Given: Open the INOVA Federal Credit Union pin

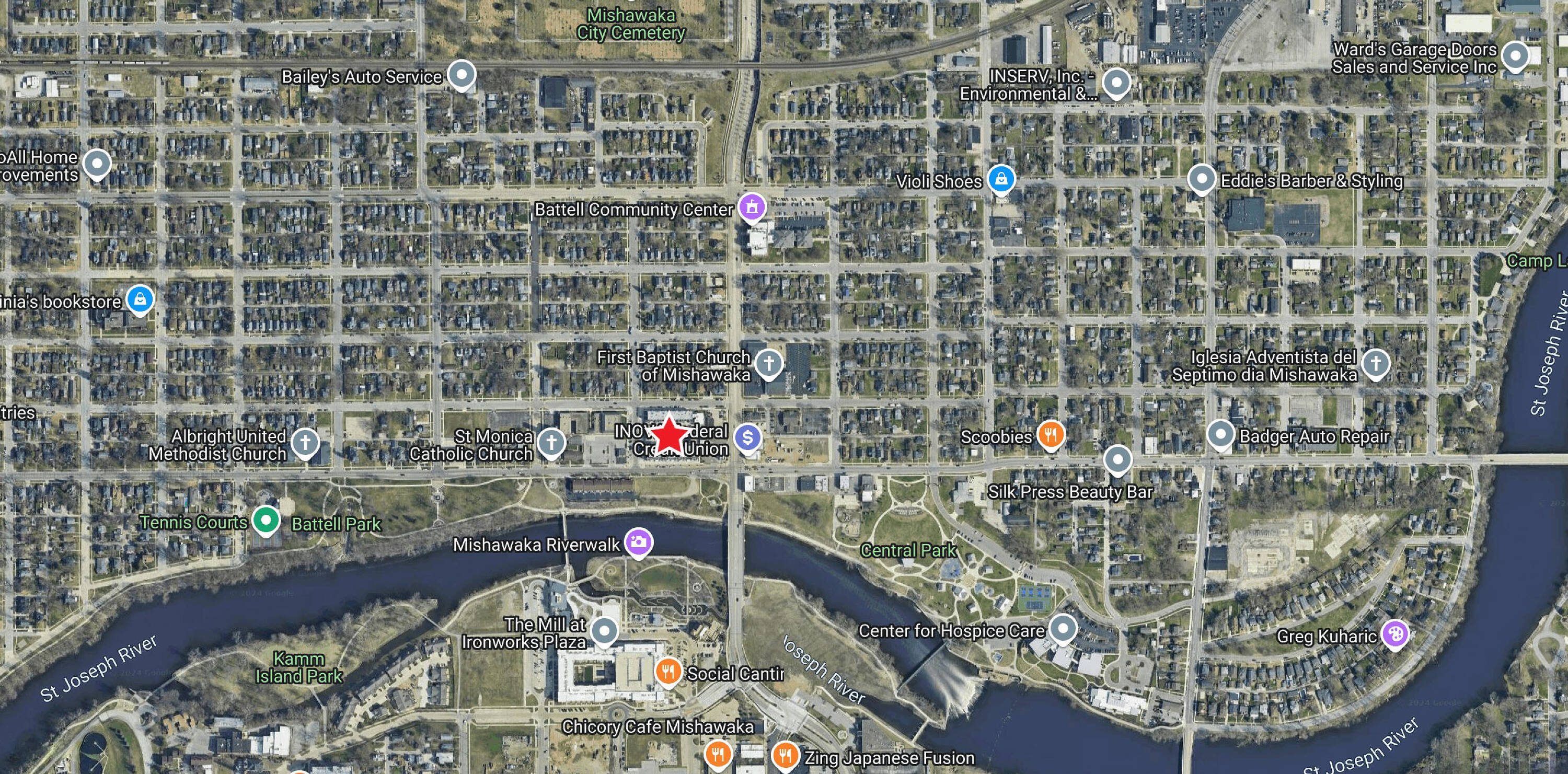Looking at the screenshot, I should click(x=747, y=437).
